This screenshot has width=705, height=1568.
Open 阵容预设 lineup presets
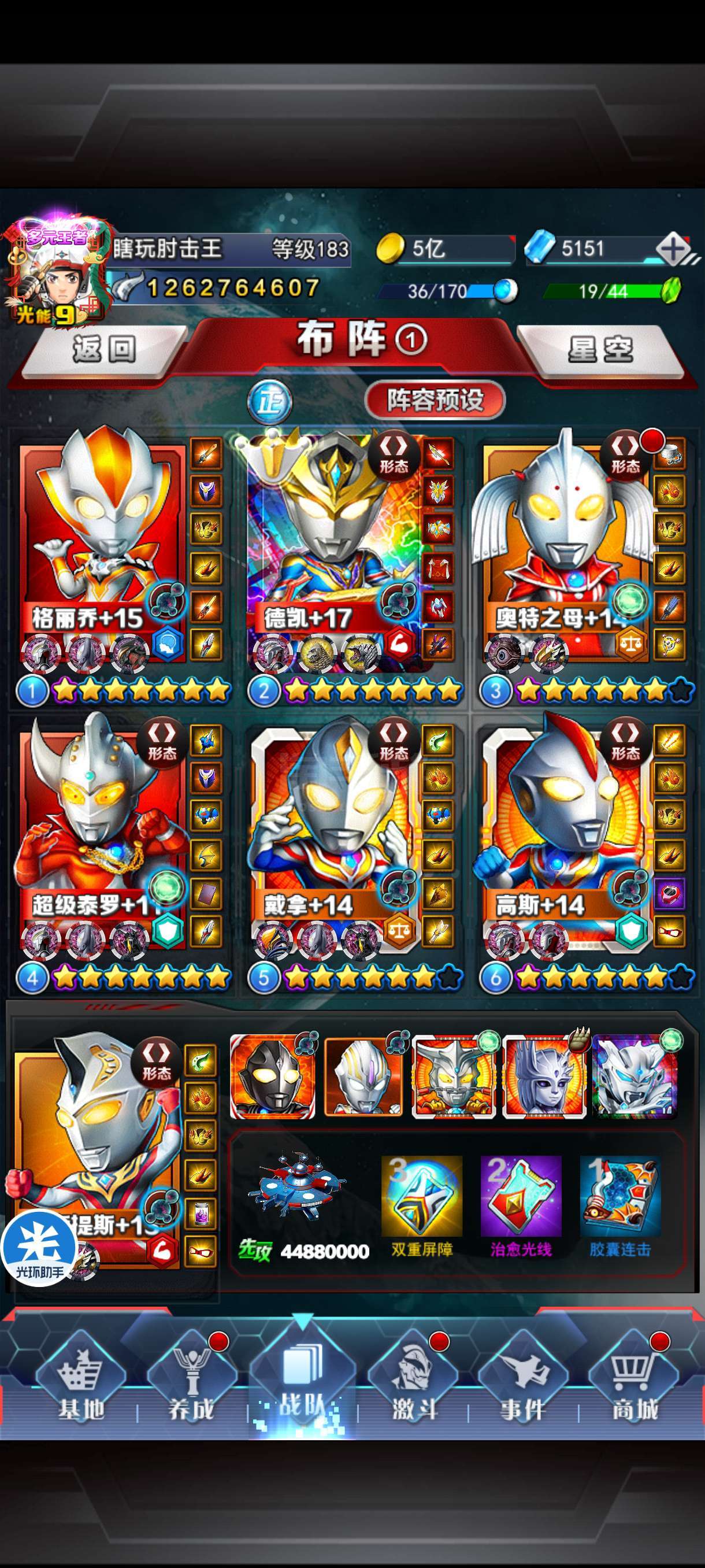click(x=435, y=401)
